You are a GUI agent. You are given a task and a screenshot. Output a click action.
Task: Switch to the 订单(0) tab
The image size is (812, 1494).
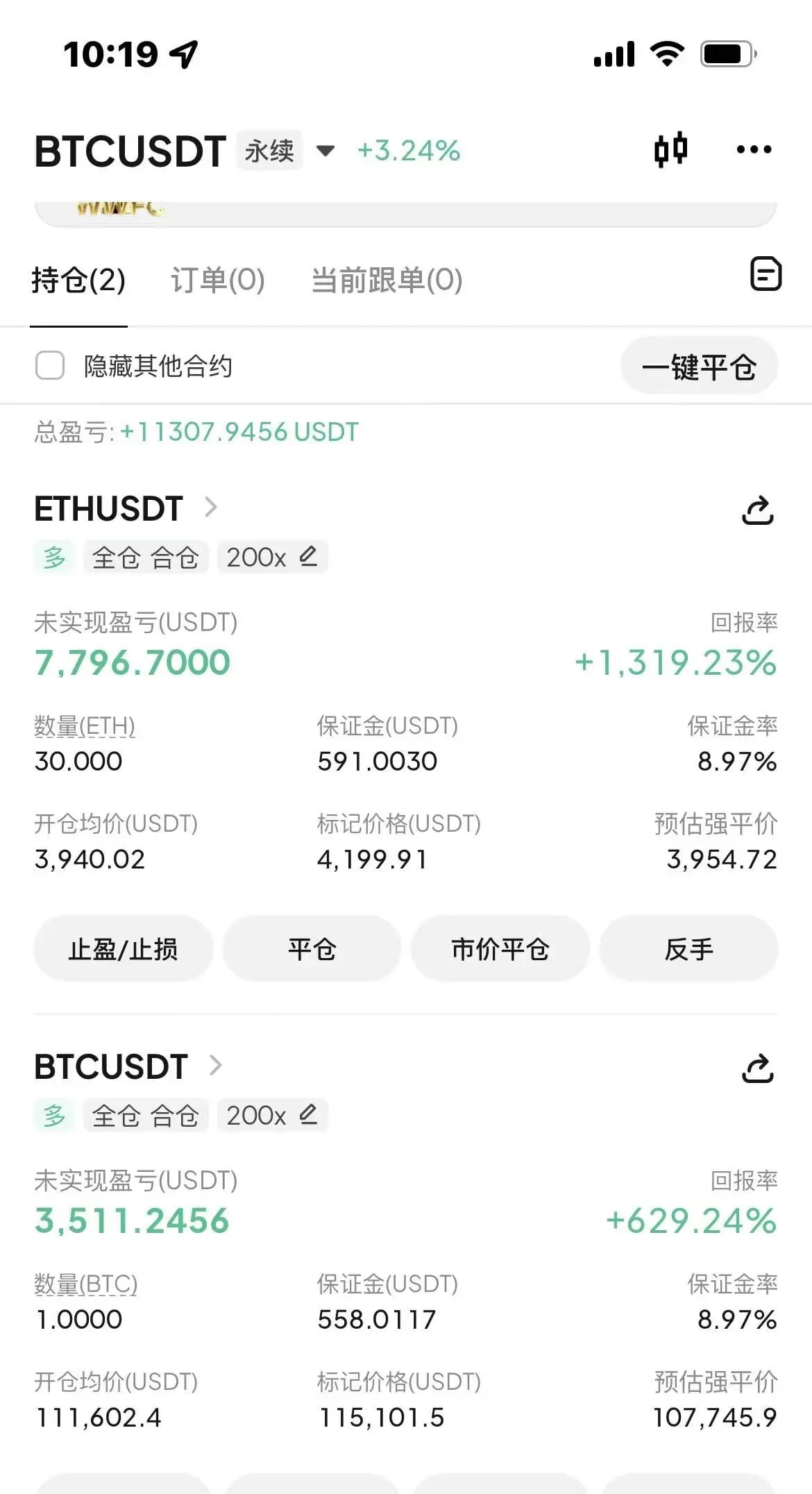(x=218, y=280)
